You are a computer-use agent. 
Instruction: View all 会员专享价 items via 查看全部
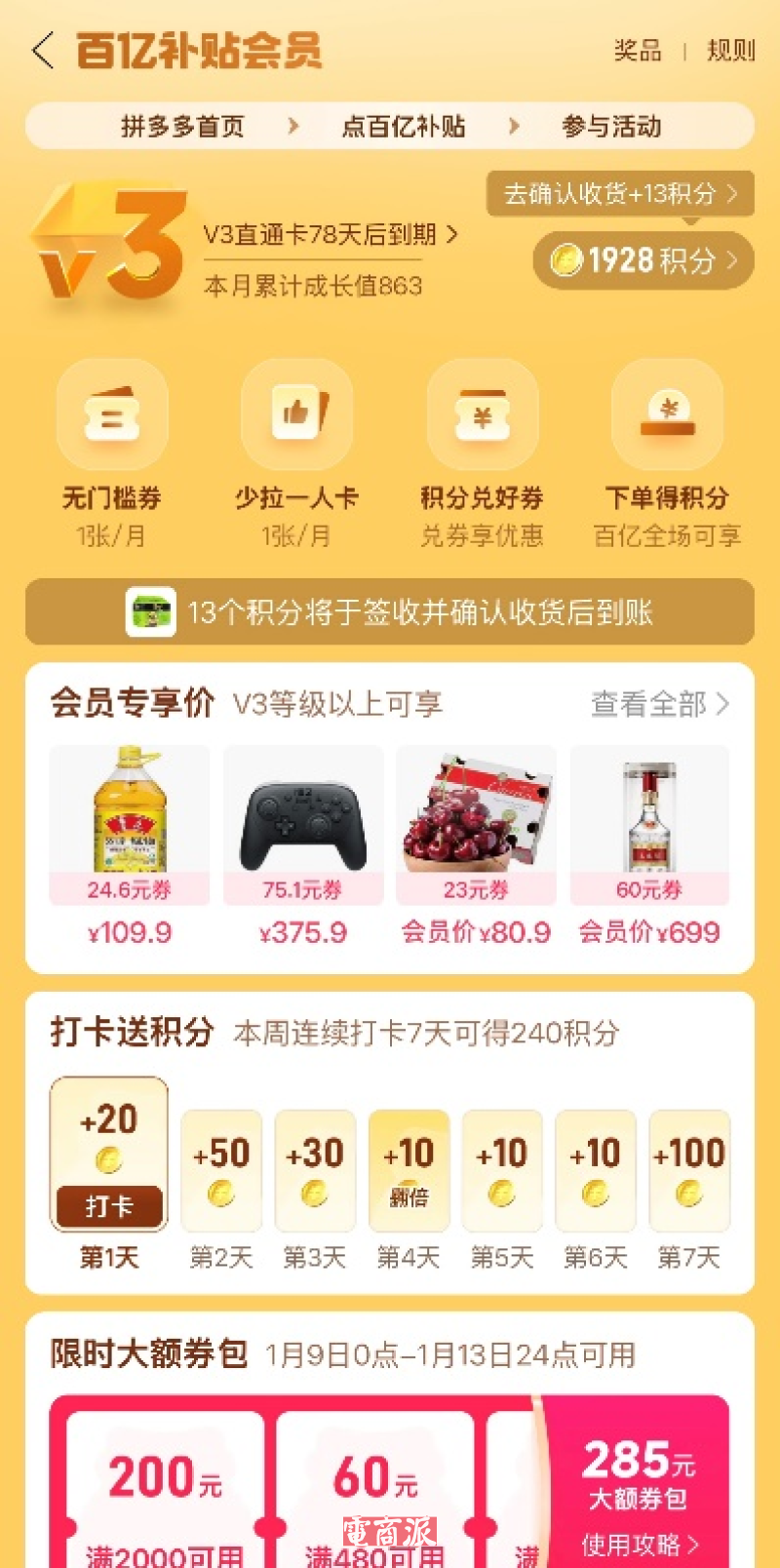coord(660,703)
